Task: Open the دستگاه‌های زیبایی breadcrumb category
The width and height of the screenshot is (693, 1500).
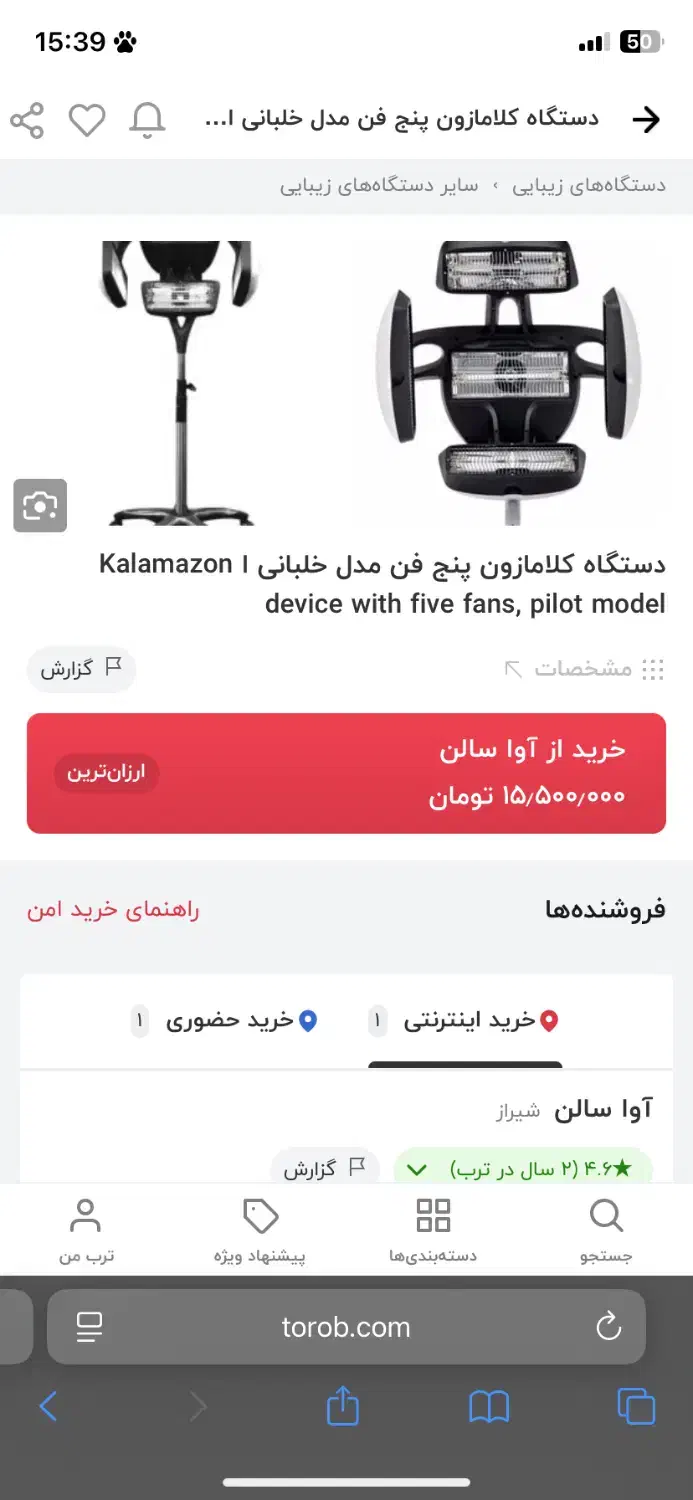Action: click(x=589, y=186)
